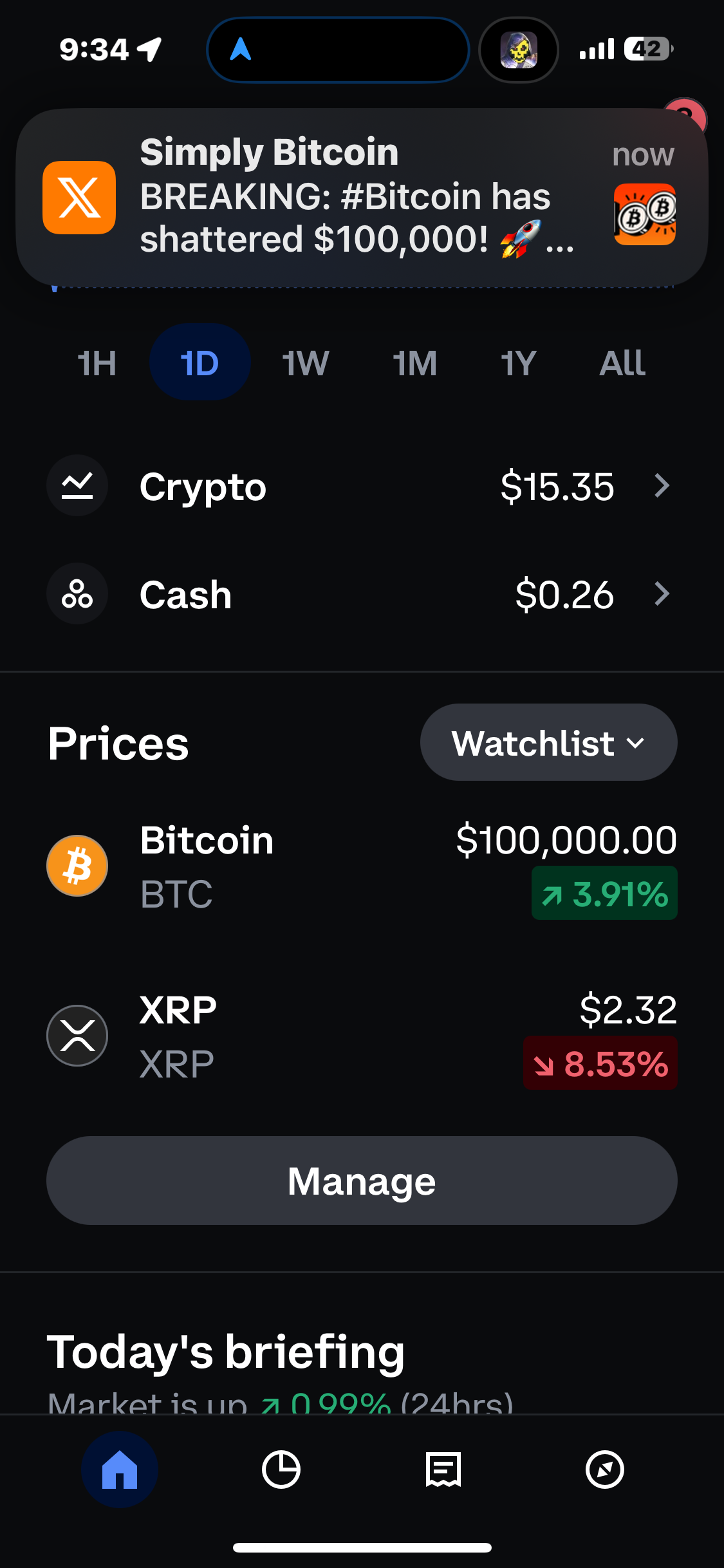Open the compass explore icon
724x1568 pixels.
pos(604,1468)
